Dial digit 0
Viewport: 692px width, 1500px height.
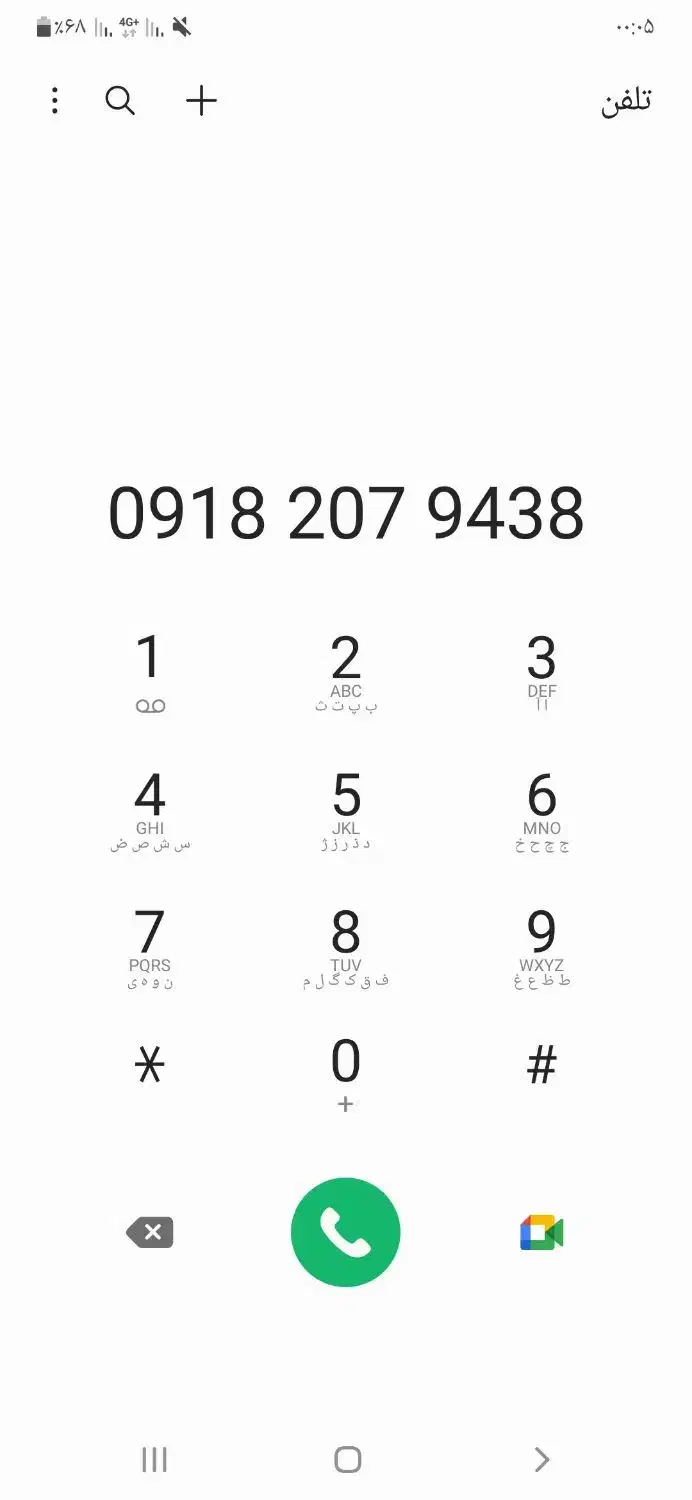(x=346, y=1072)
